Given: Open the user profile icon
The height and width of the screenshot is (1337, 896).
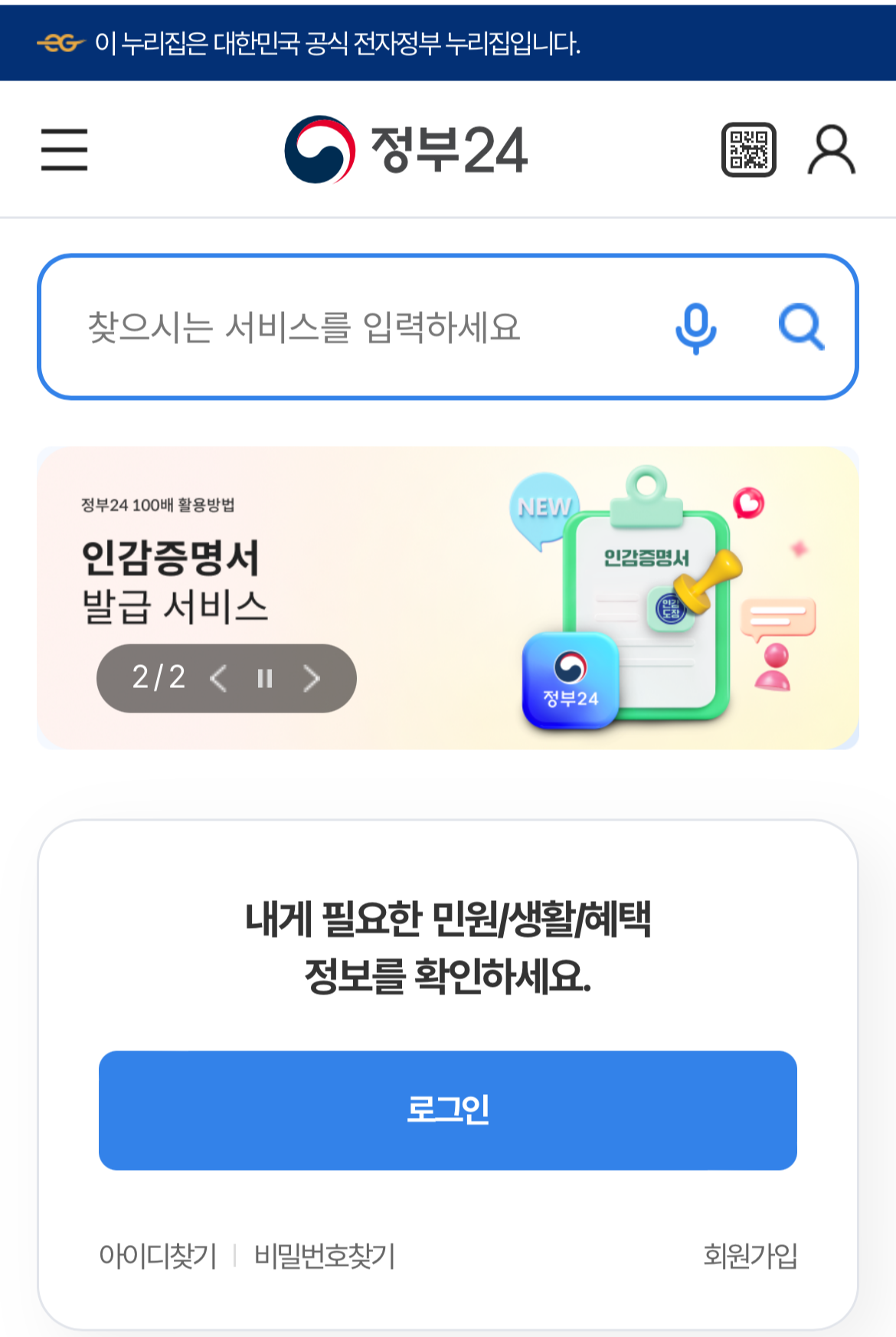Looking at the screenshot, I should click(832, 151).
